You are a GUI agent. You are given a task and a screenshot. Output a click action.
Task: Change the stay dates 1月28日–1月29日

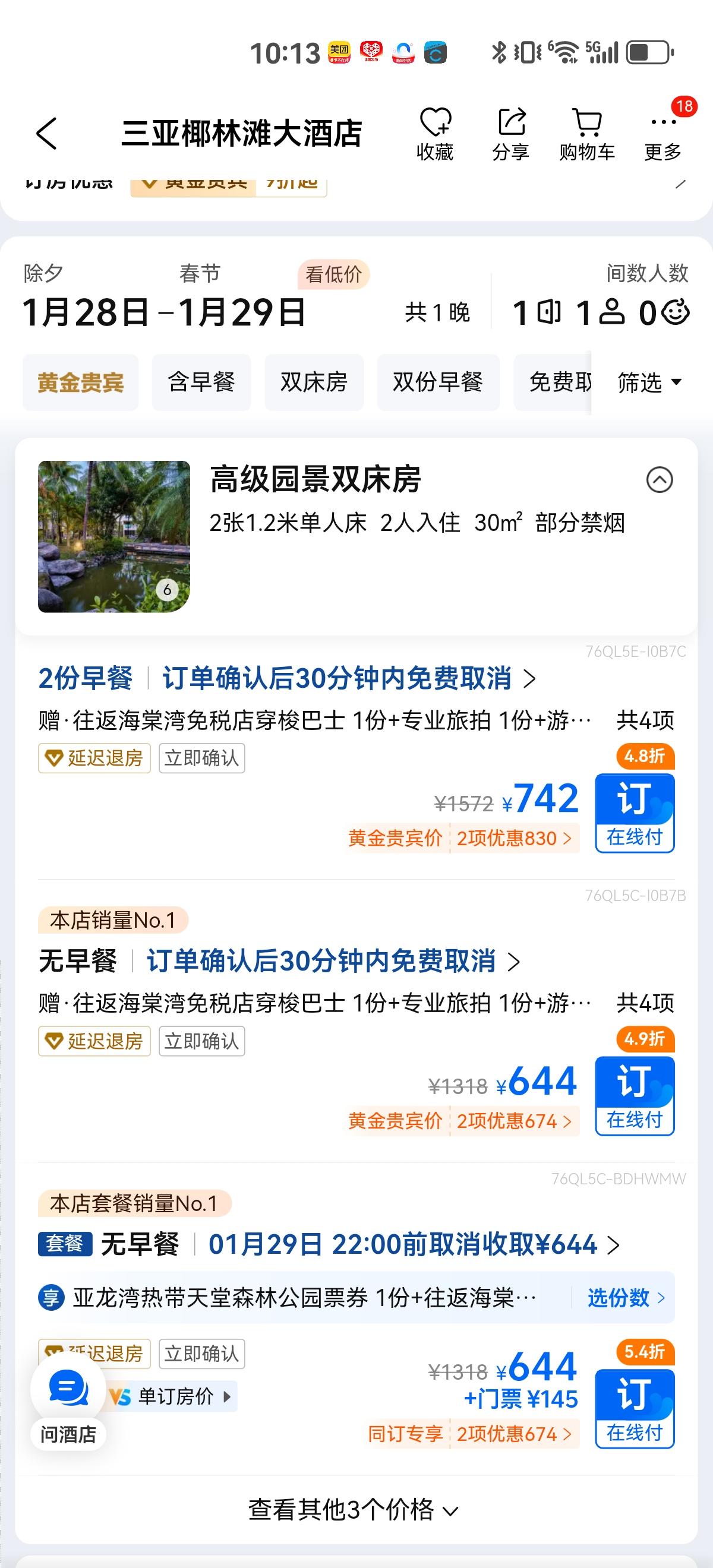[163, 312]
